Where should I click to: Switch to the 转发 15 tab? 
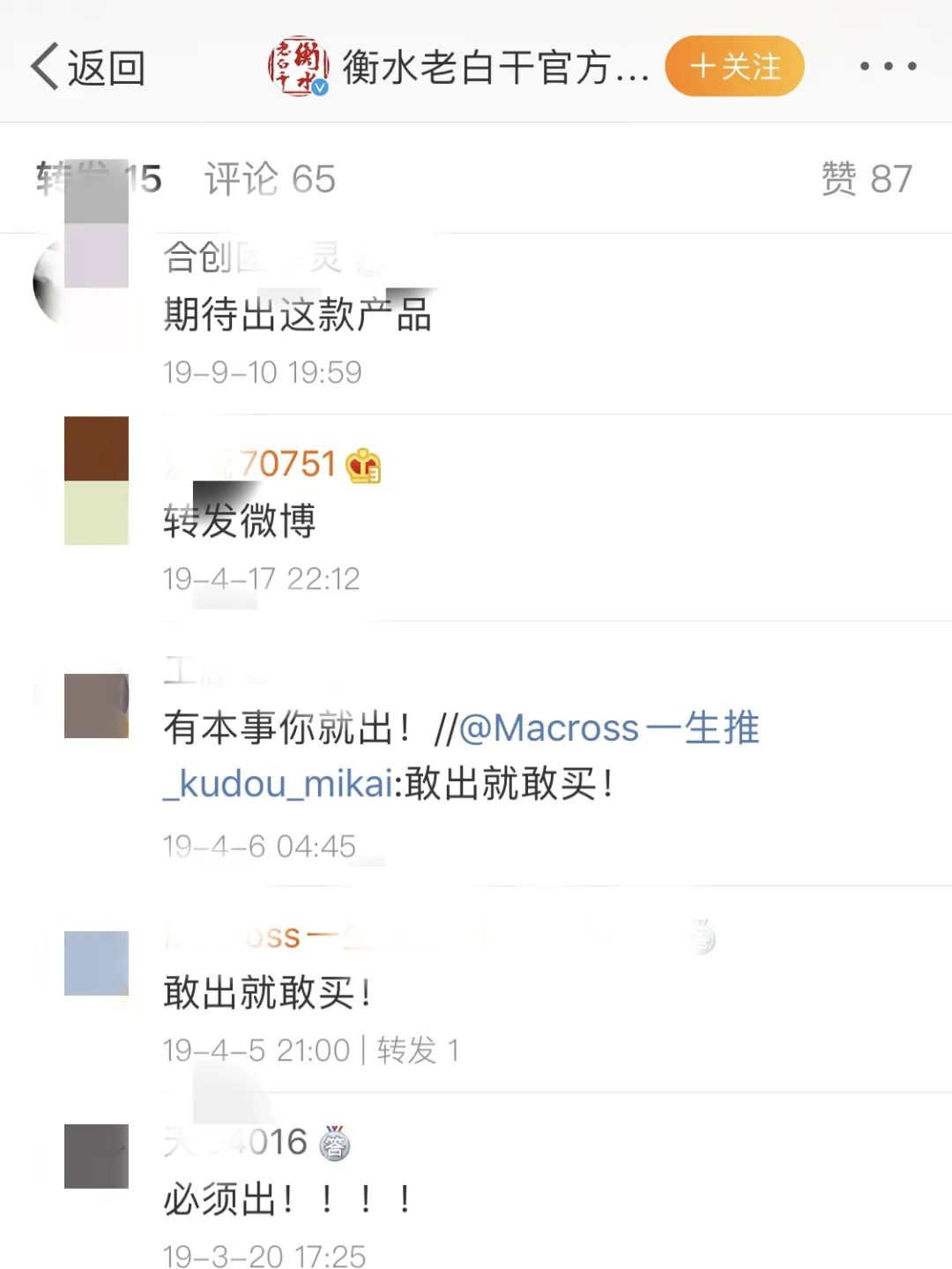point(99,179)
